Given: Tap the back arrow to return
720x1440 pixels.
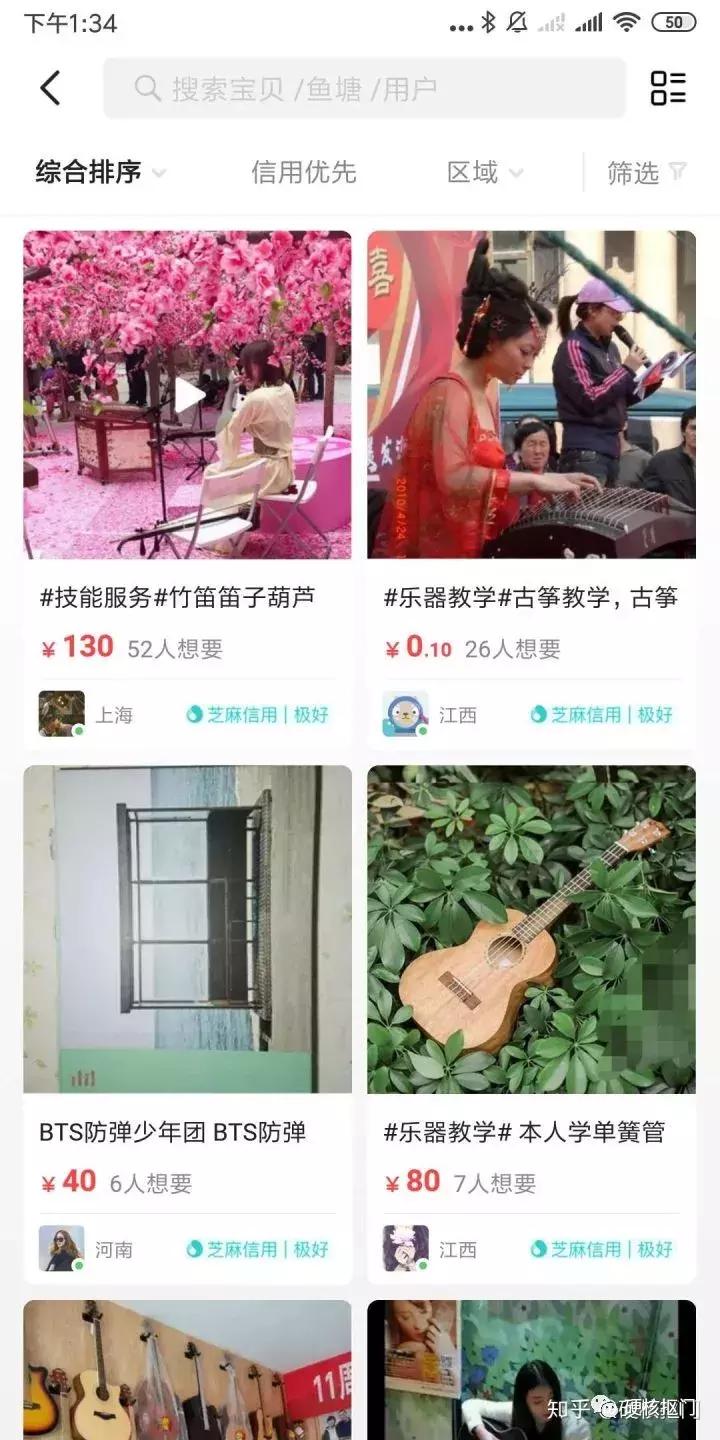Looking at the screenshot, I should click(x=52, y=88).
